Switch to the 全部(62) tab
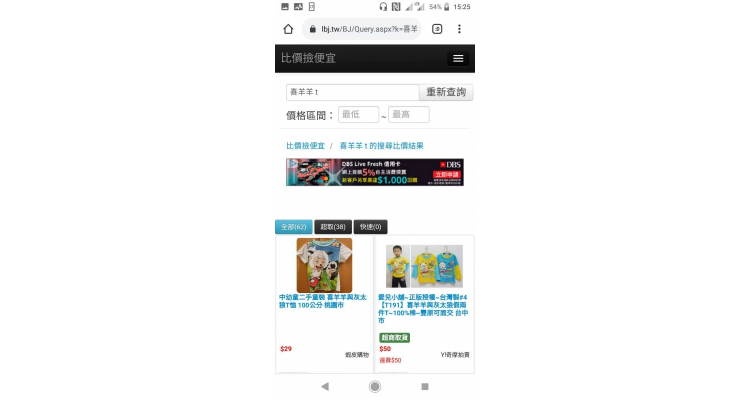This screenshot has height=400, width=750. (293, 227)
